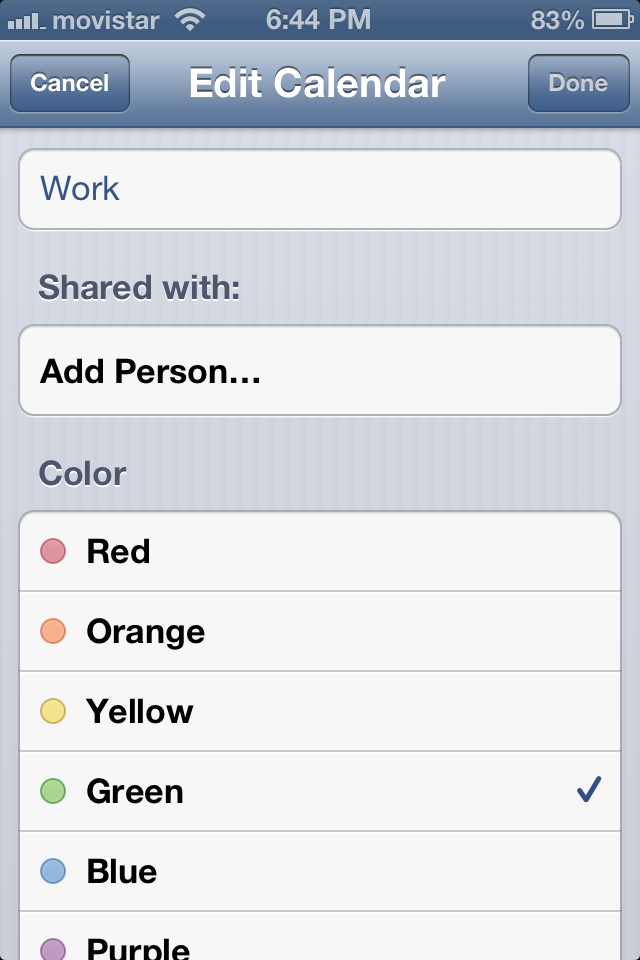The height and width of the screenshot is (960, 640).
Task: Select Red as calendar color
Action: coord(320,551)
